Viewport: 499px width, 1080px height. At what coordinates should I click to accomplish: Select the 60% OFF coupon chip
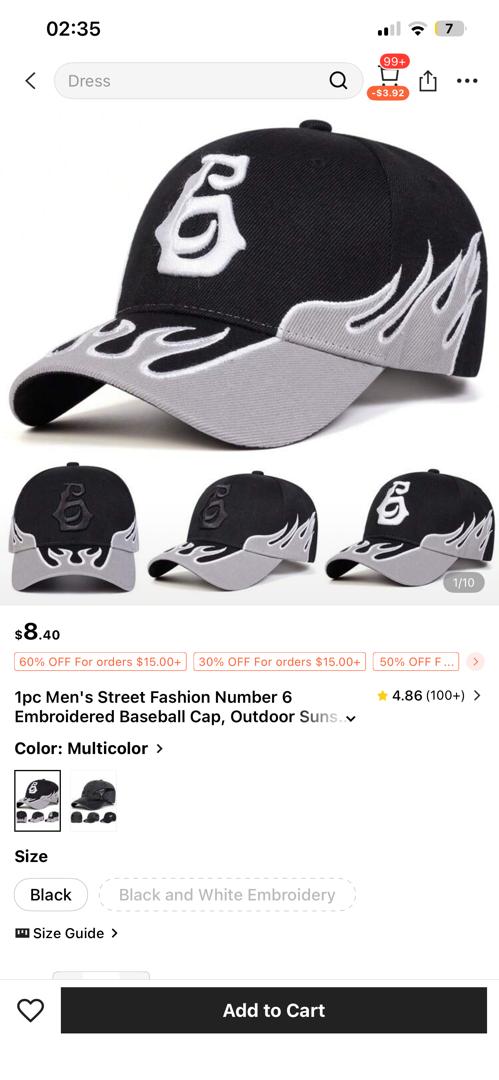tap(101, 661)
